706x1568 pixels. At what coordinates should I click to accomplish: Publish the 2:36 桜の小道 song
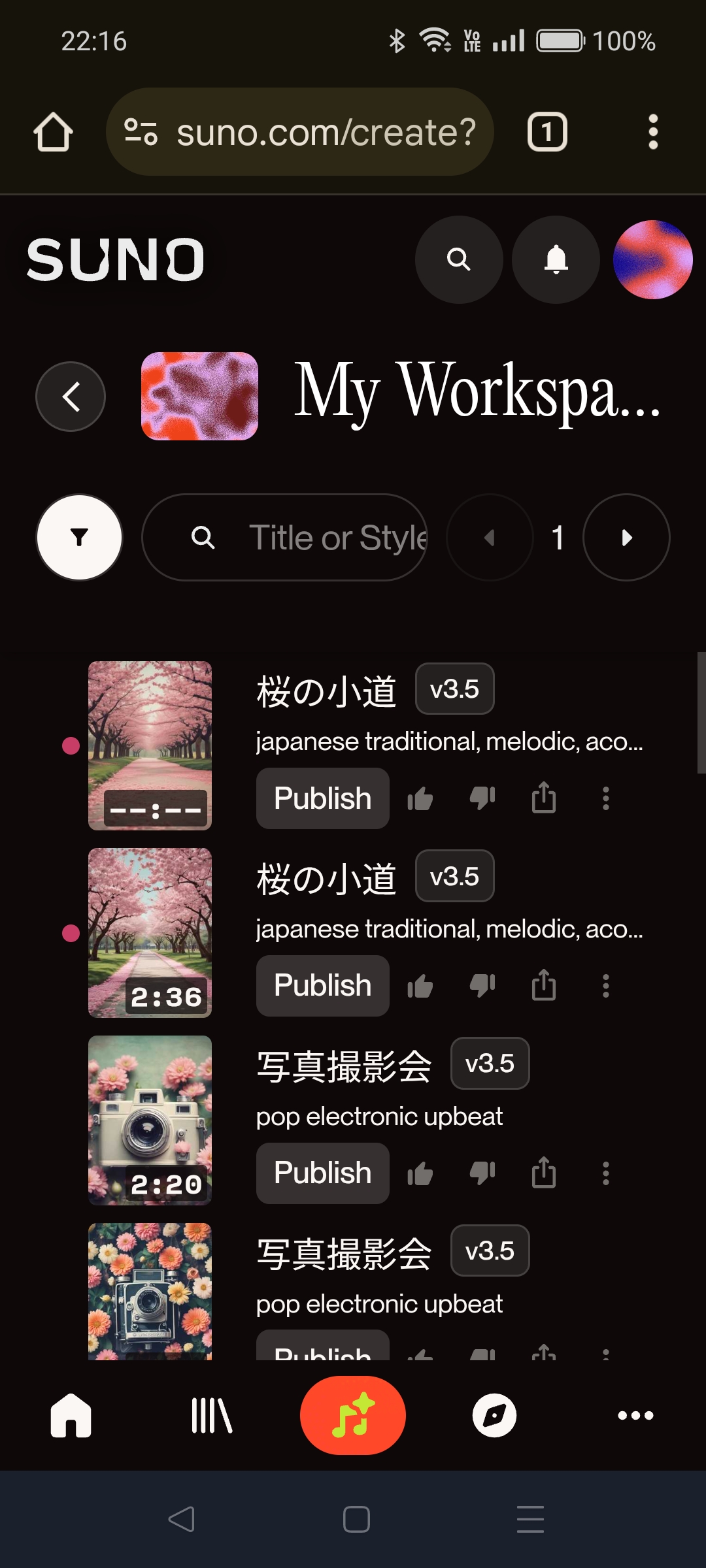(x=322, y=986)
